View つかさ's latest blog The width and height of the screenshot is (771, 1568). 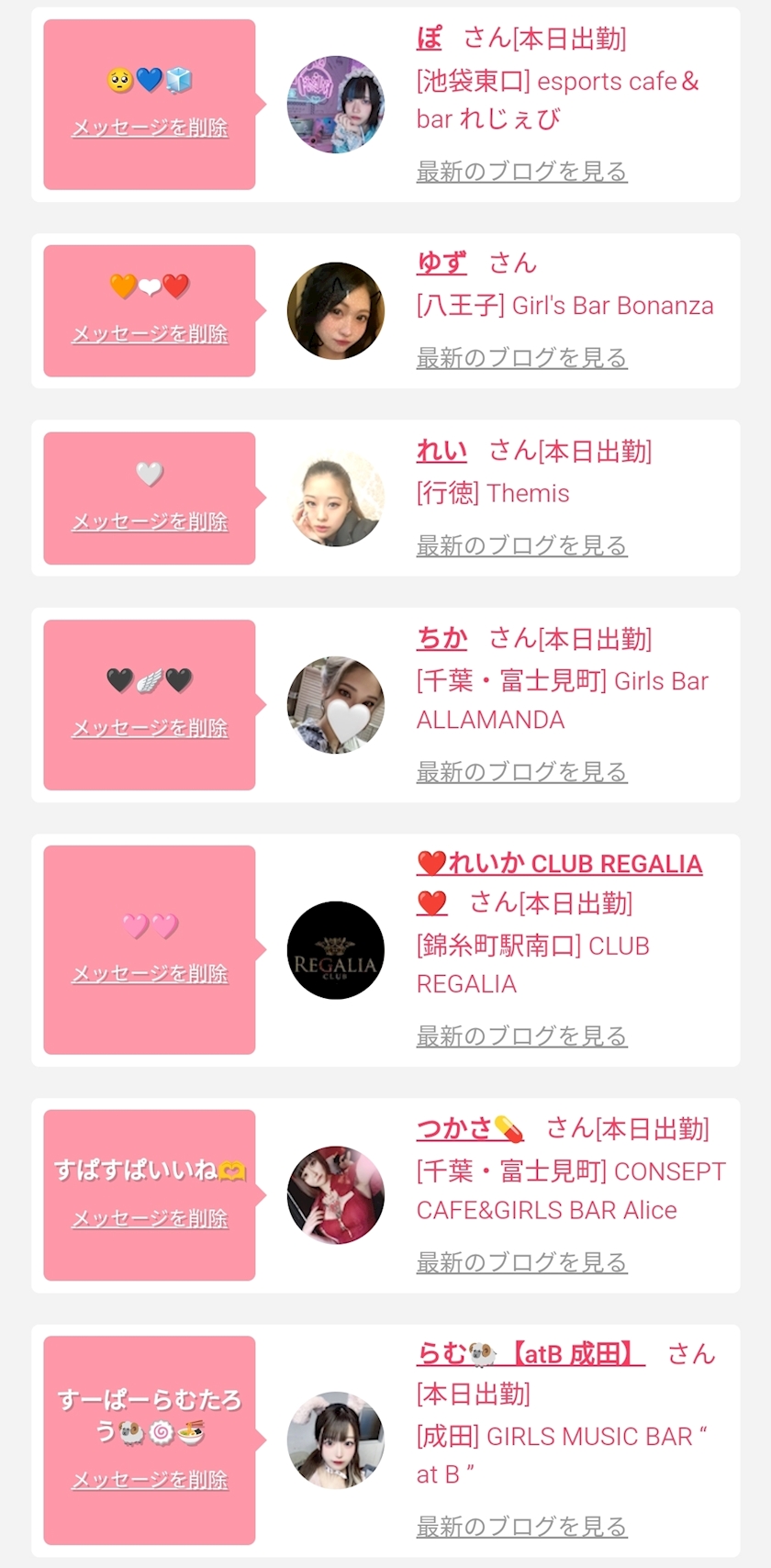tap(521, 1262)
